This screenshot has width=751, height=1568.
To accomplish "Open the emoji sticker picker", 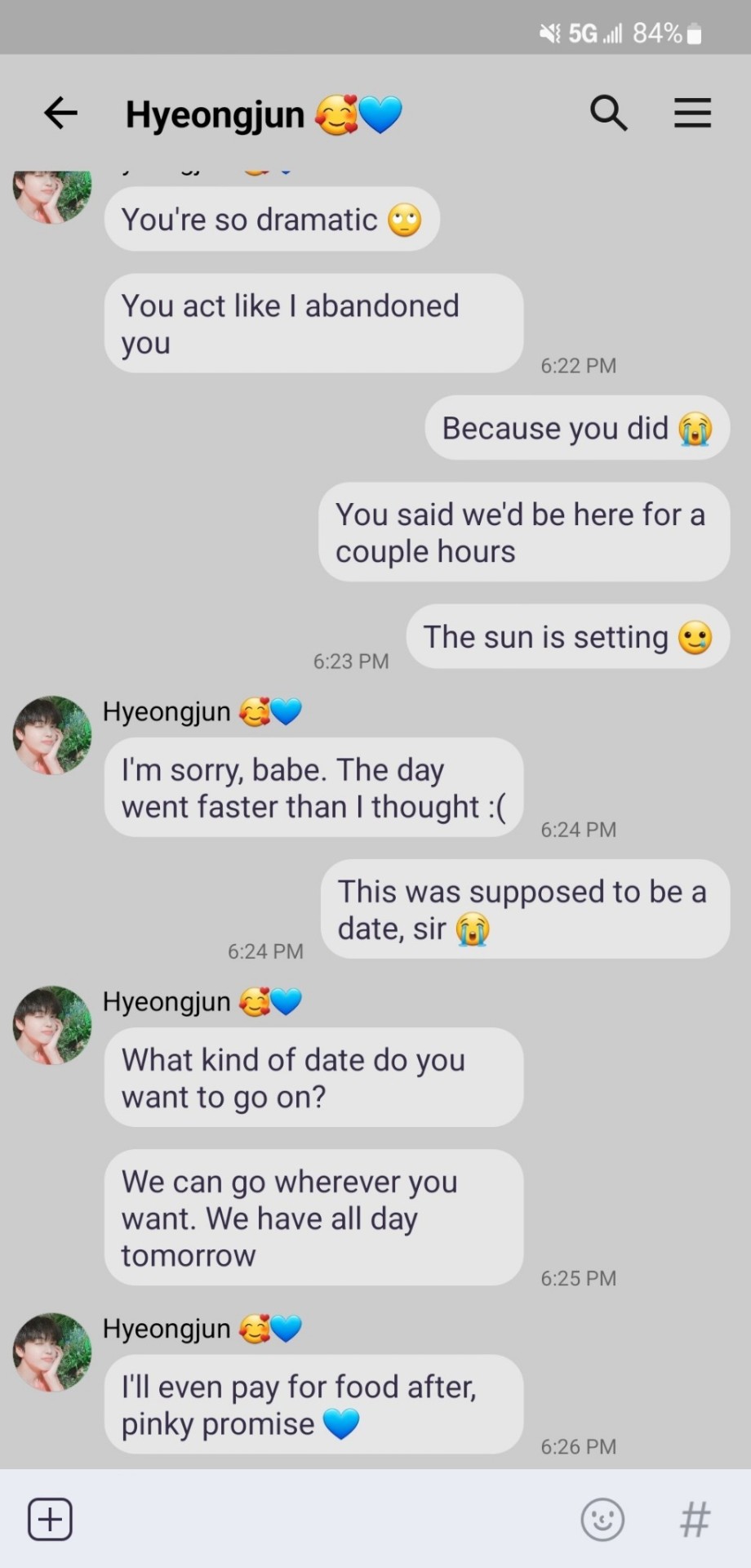I will (x=602, y=1520).
